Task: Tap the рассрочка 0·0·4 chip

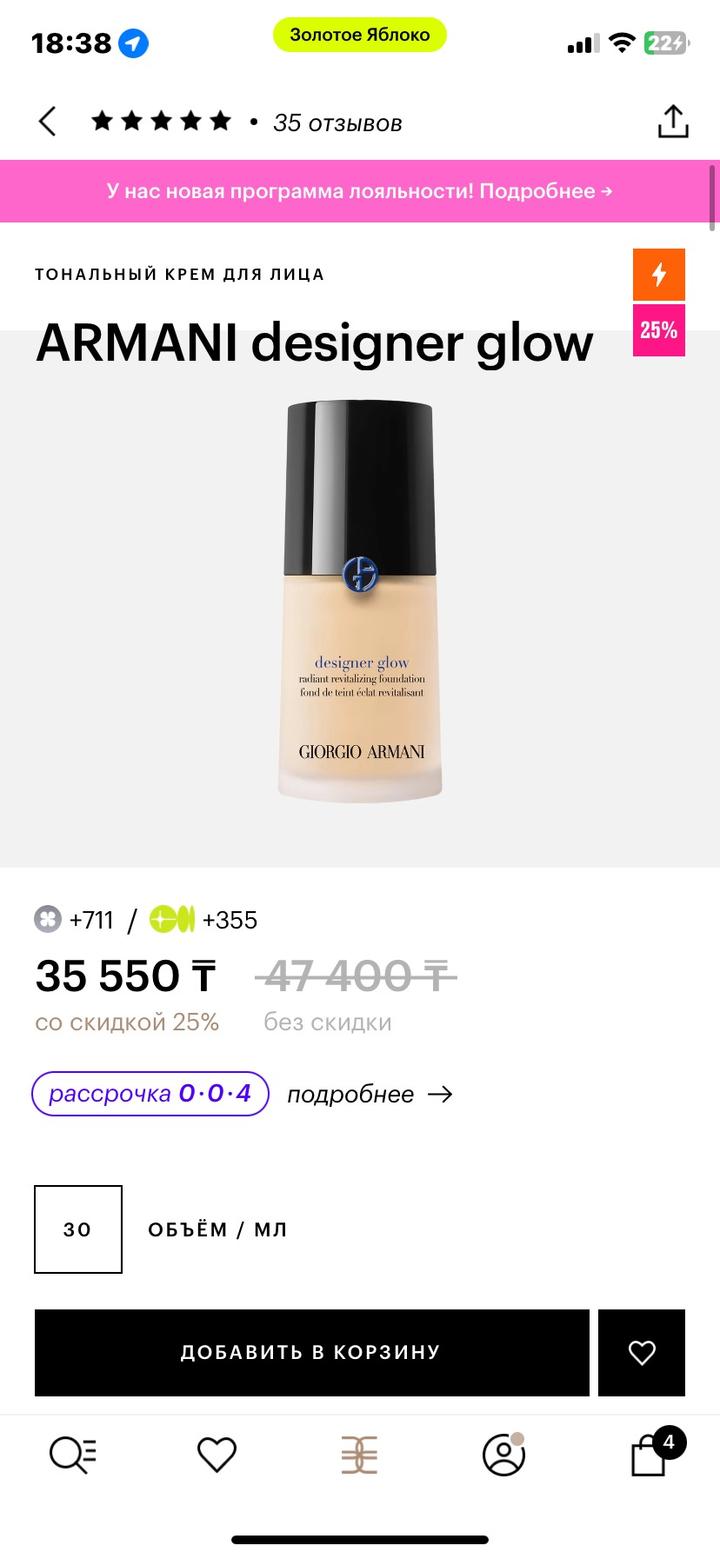Action: 150,1093
